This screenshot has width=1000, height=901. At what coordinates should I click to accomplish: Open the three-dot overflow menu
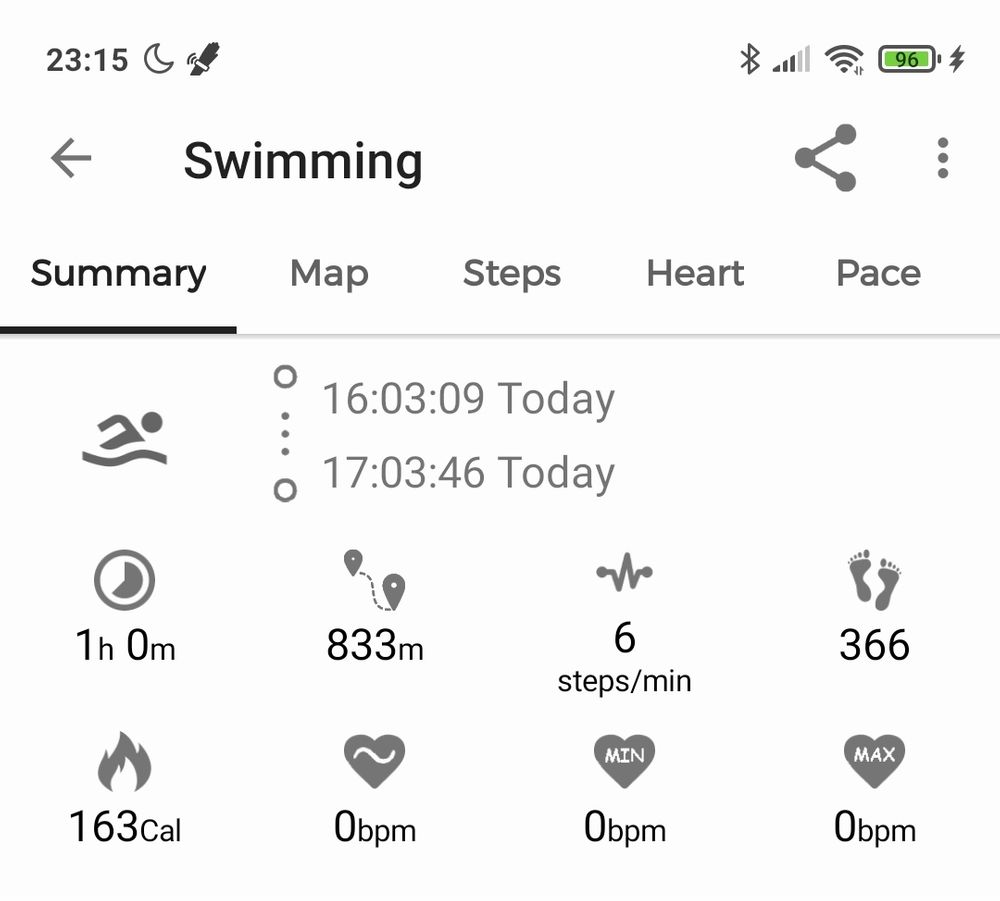point(943,157)
